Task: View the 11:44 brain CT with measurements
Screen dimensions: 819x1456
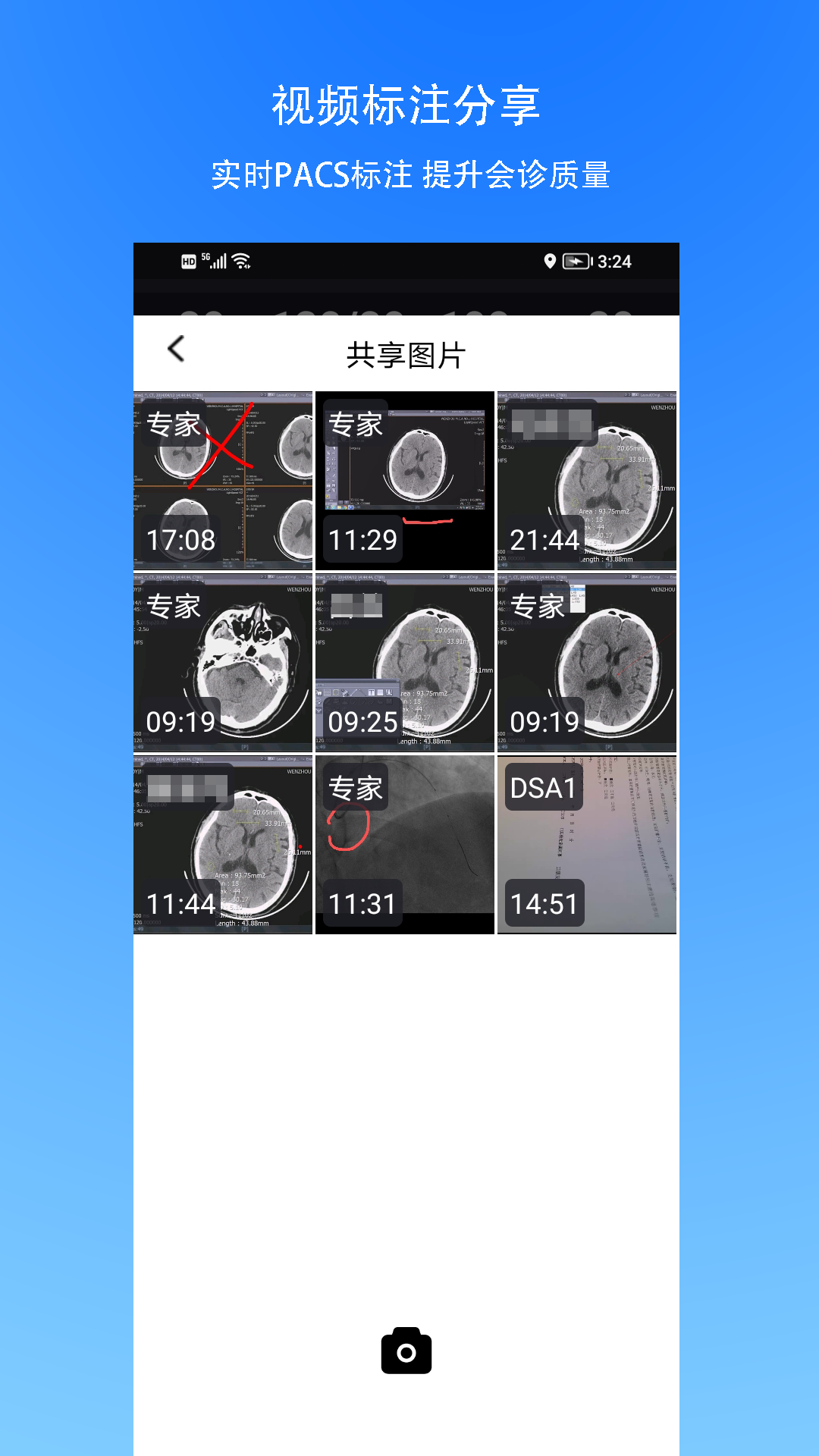Action: pyautogui.click(x=222, y=844)
